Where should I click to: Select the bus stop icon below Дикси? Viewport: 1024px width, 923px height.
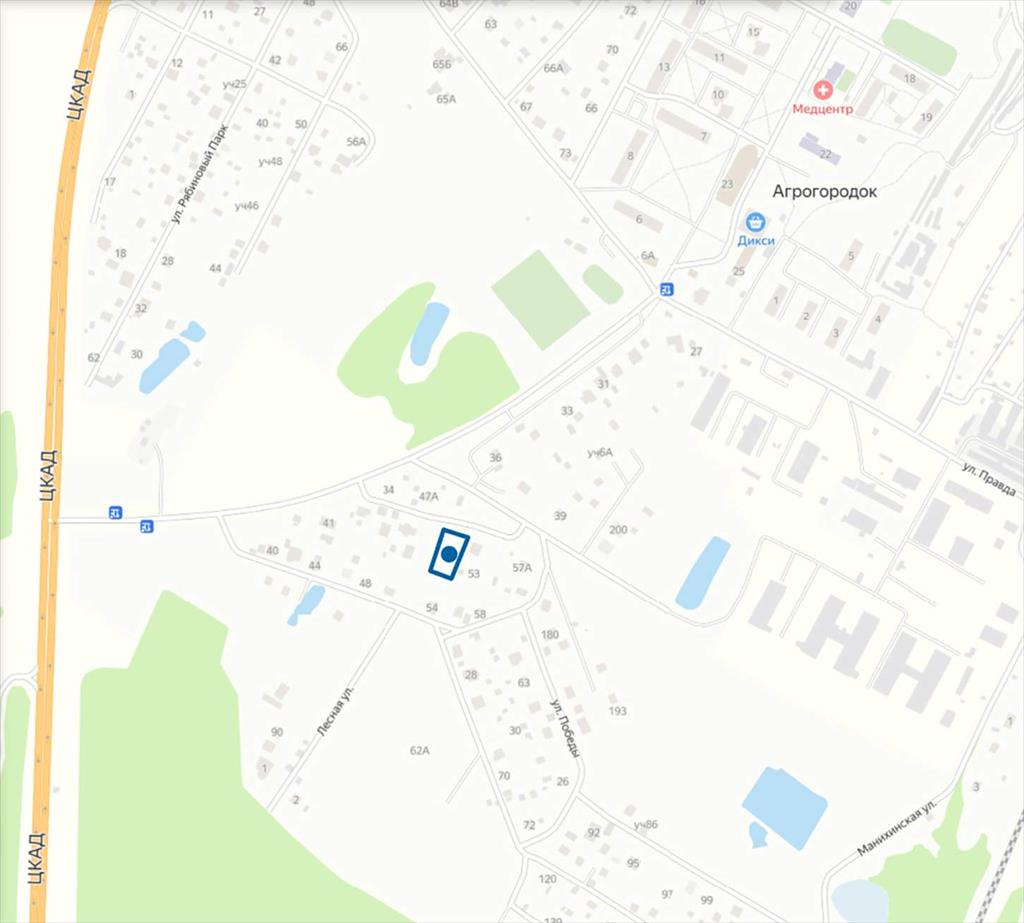(666, 289)
